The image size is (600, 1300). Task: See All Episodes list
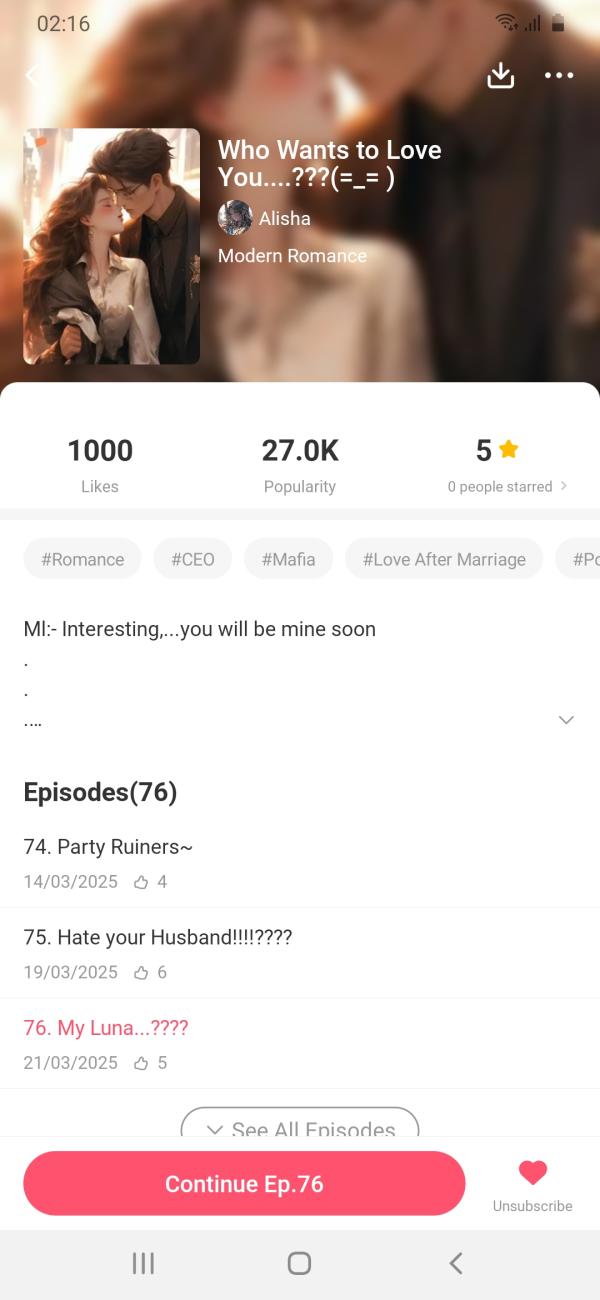pos(299,1124)
